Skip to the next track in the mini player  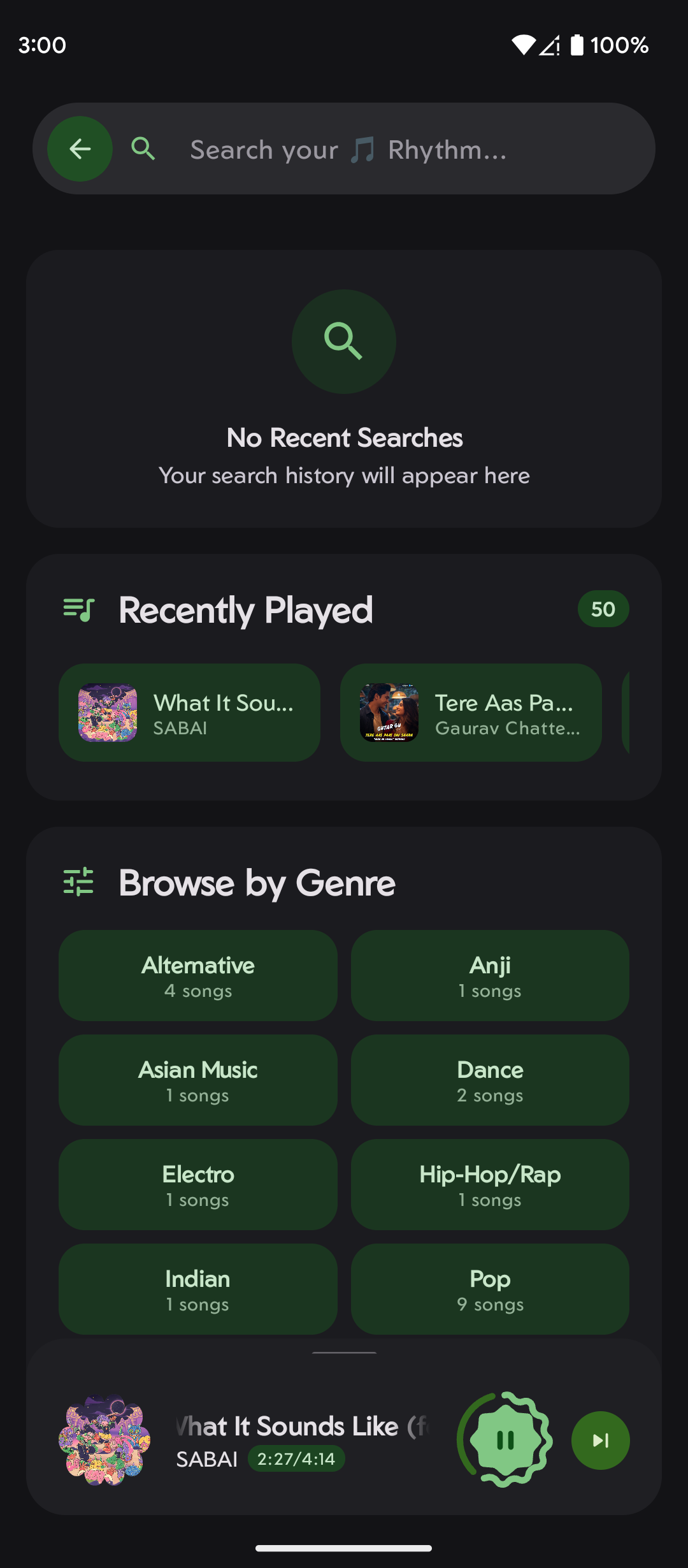point(599,1441)
